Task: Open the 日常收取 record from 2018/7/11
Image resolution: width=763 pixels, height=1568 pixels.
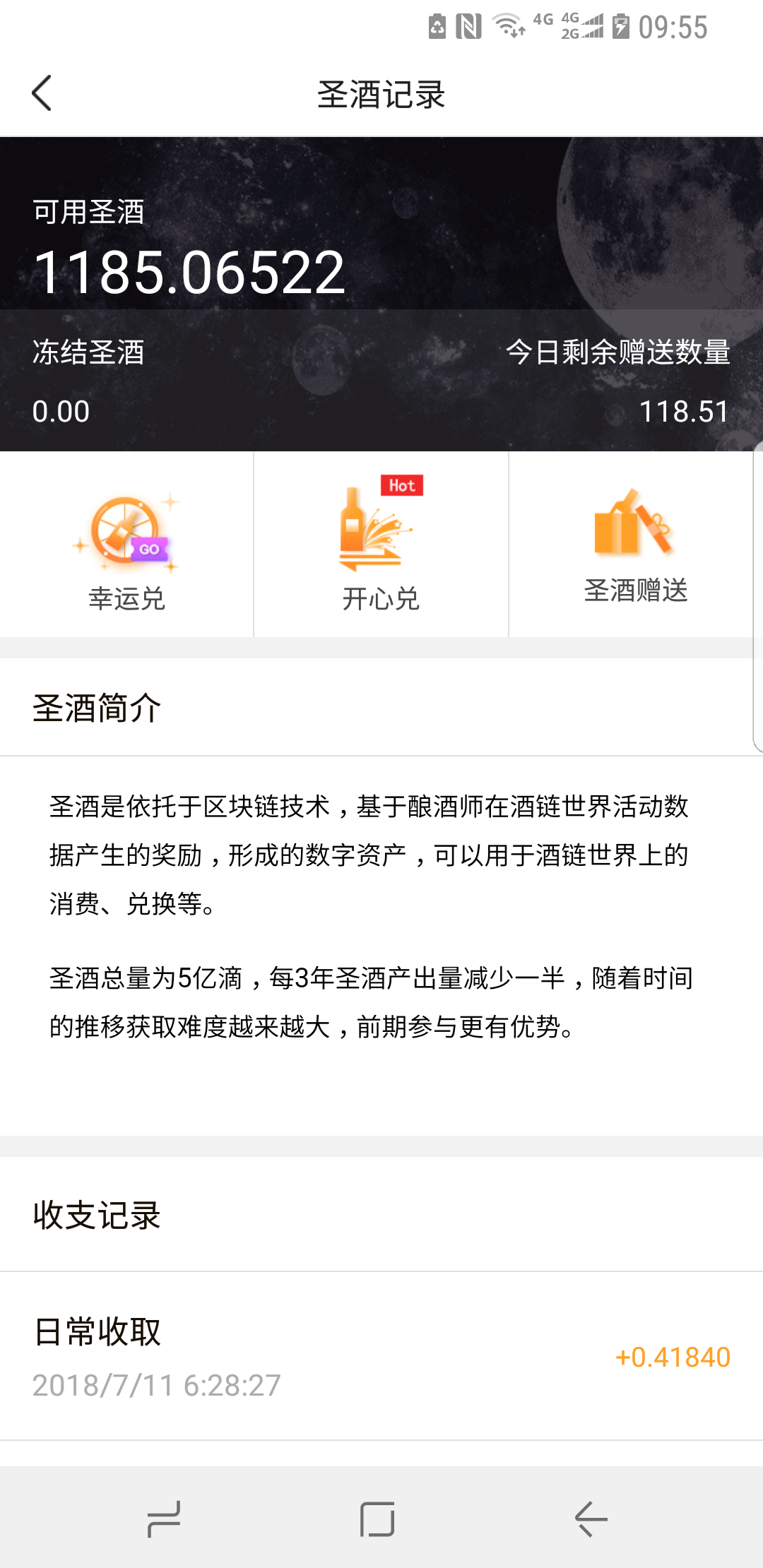Action: click(381, 1357)
